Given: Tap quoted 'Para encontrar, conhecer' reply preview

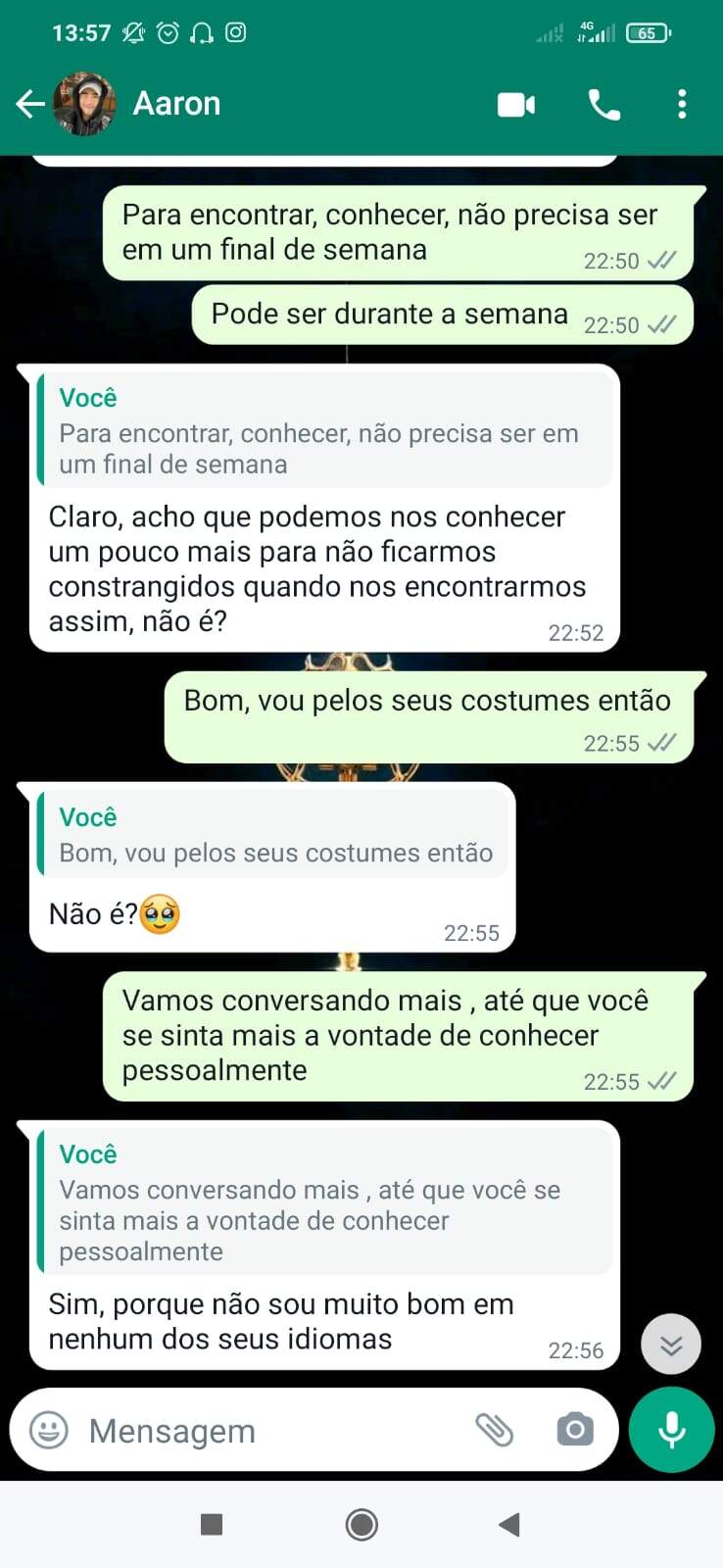Looking at the screenshot, I should [323, 432].
